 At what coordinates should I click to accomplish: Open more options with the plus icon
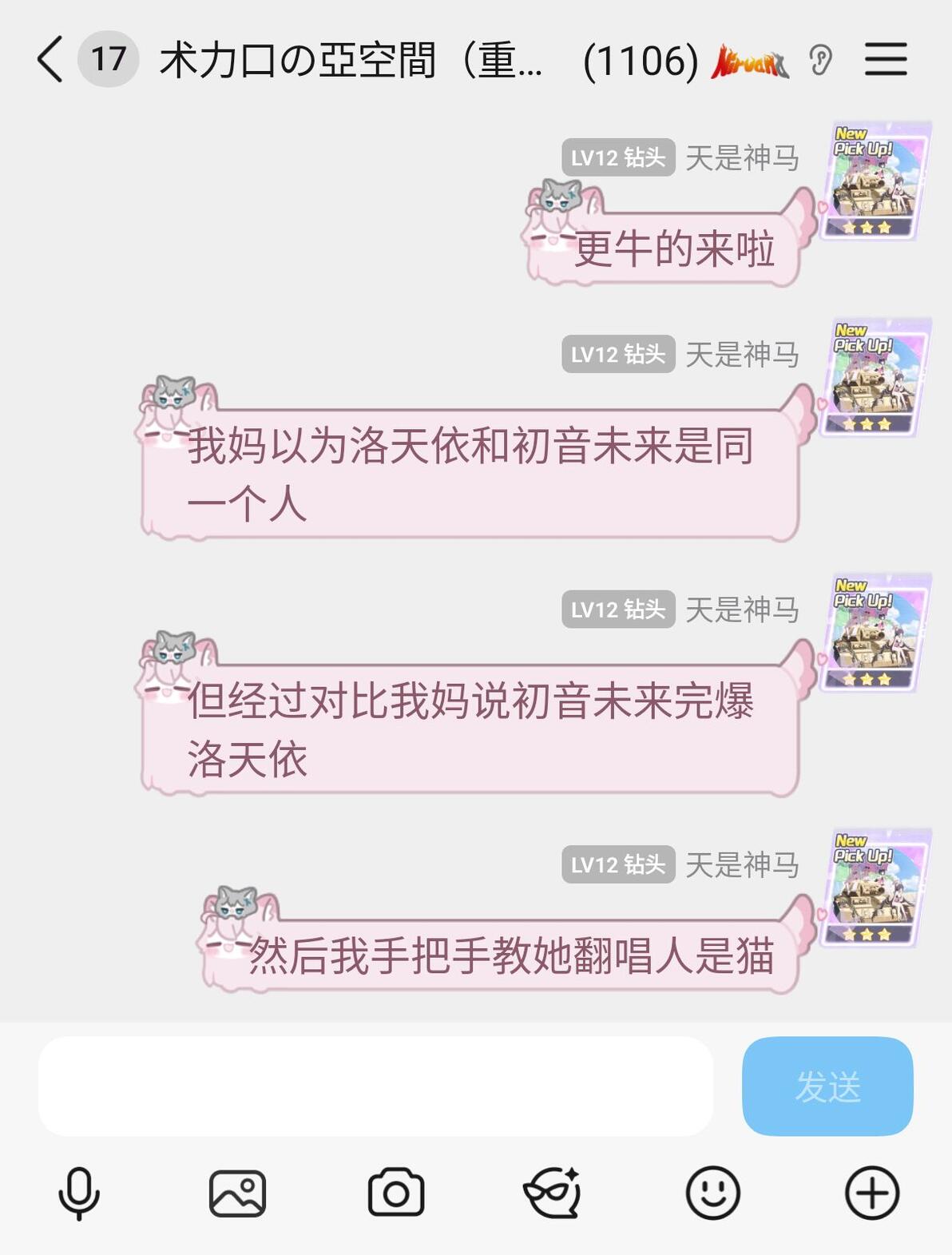tap(872, 1193)
